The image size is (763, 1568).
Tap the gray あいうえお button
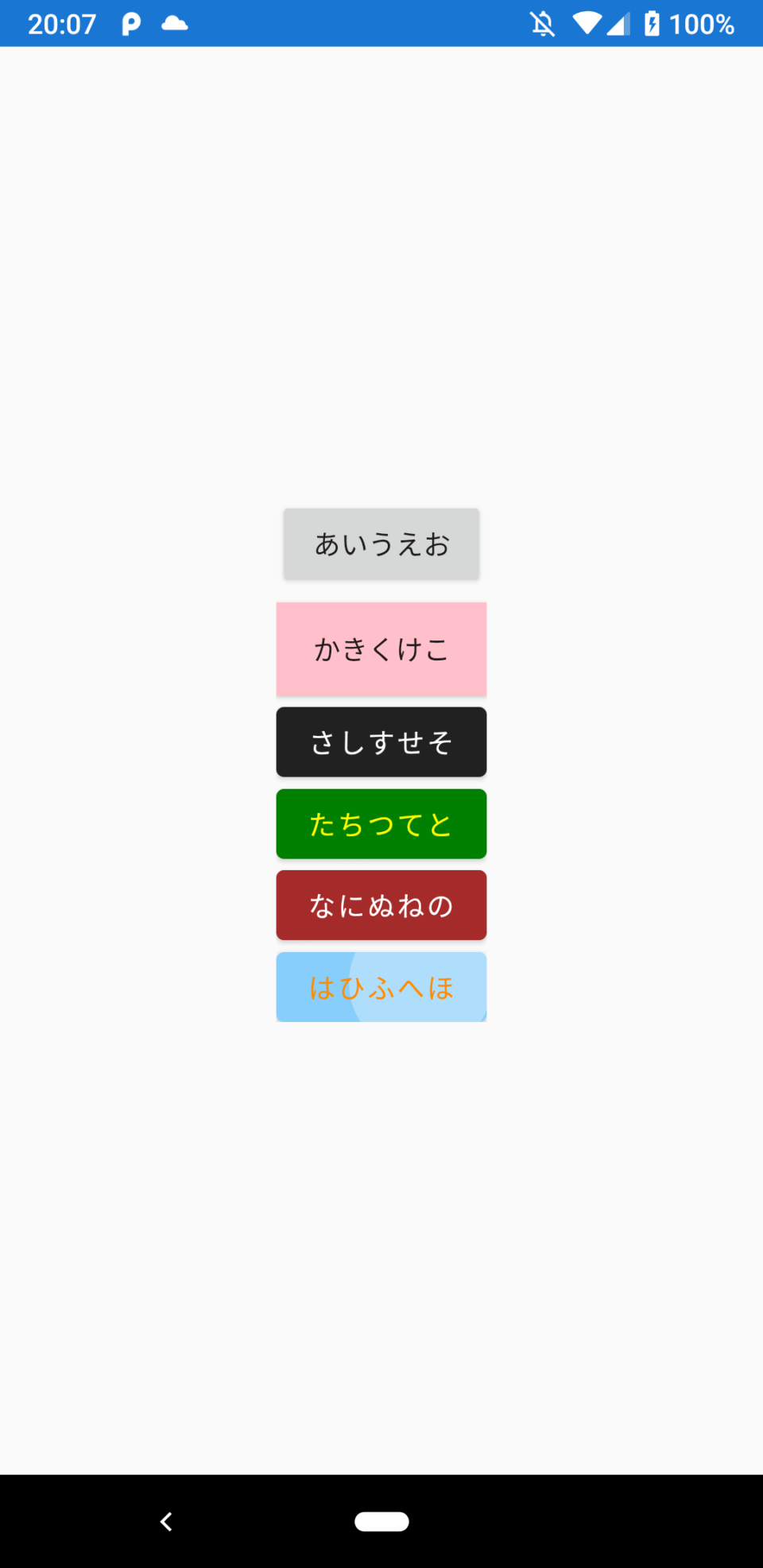point(381,544)
